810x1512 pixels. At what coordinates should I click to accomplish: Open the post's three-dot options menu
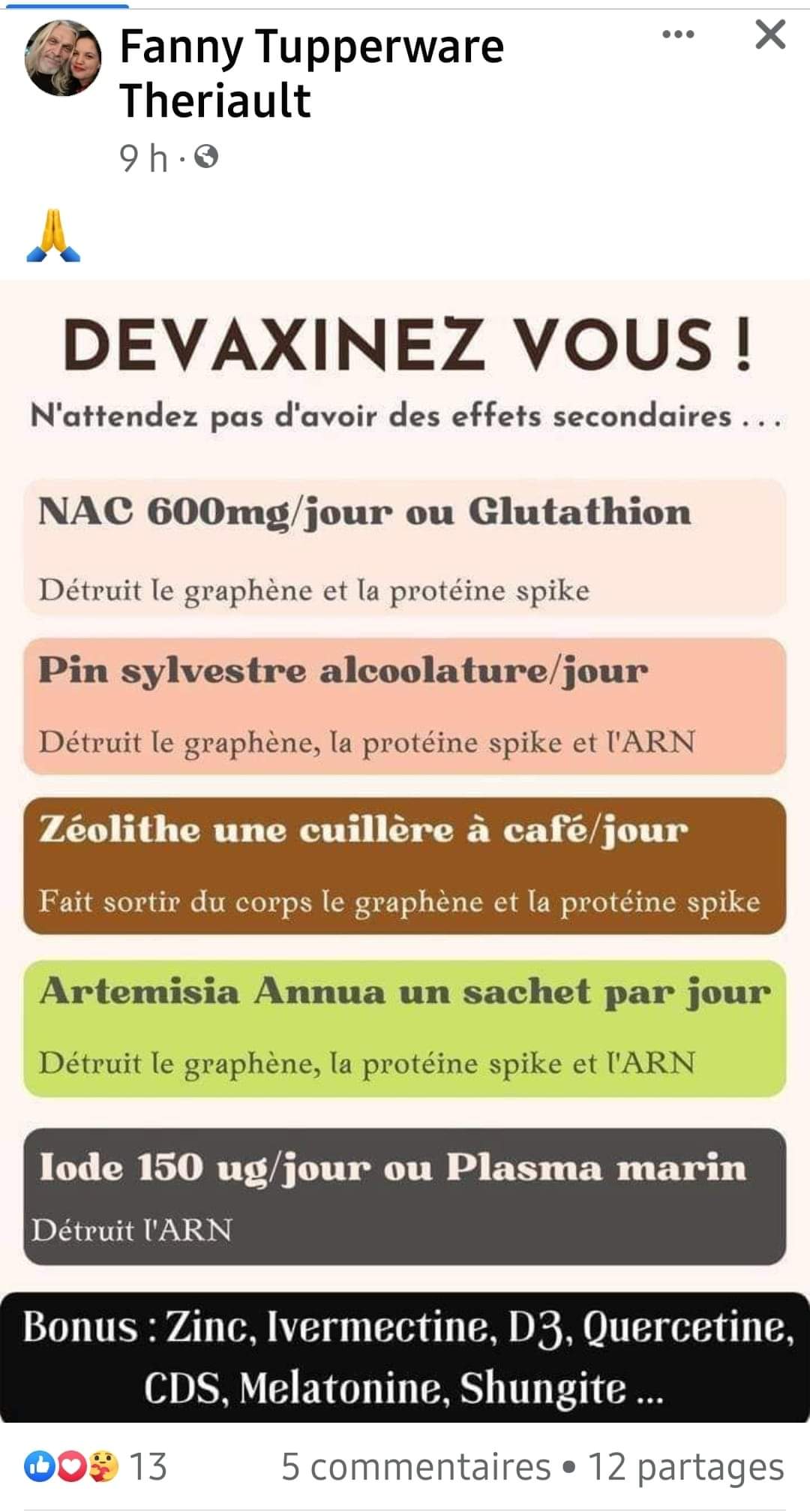678,35
